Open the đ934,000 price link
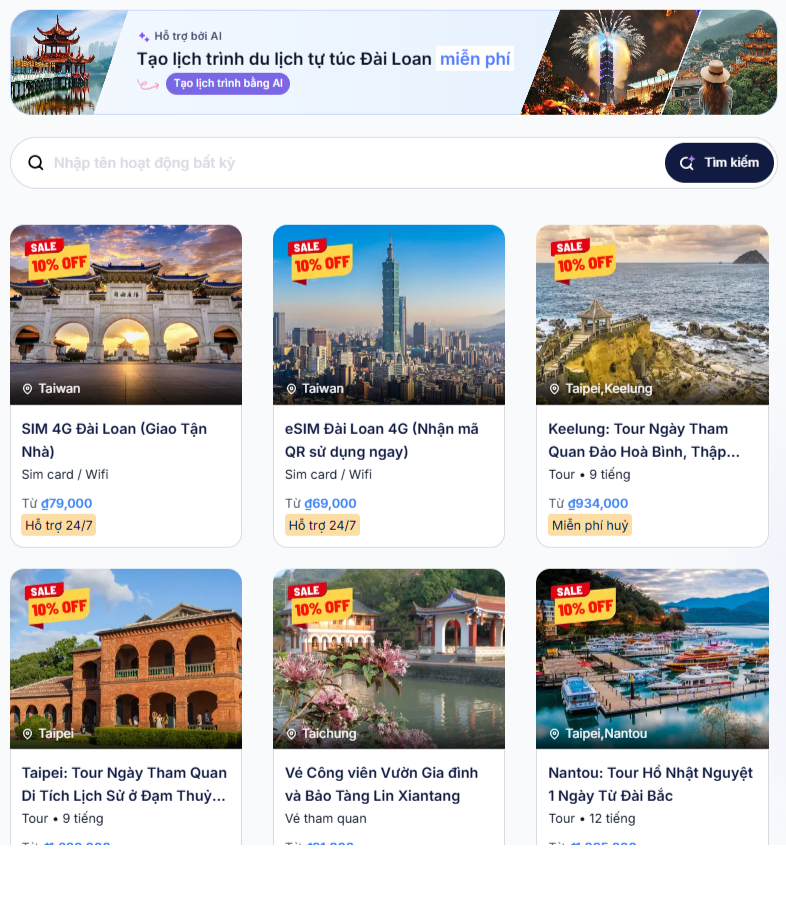786x897 pixels. pos(597,503)
